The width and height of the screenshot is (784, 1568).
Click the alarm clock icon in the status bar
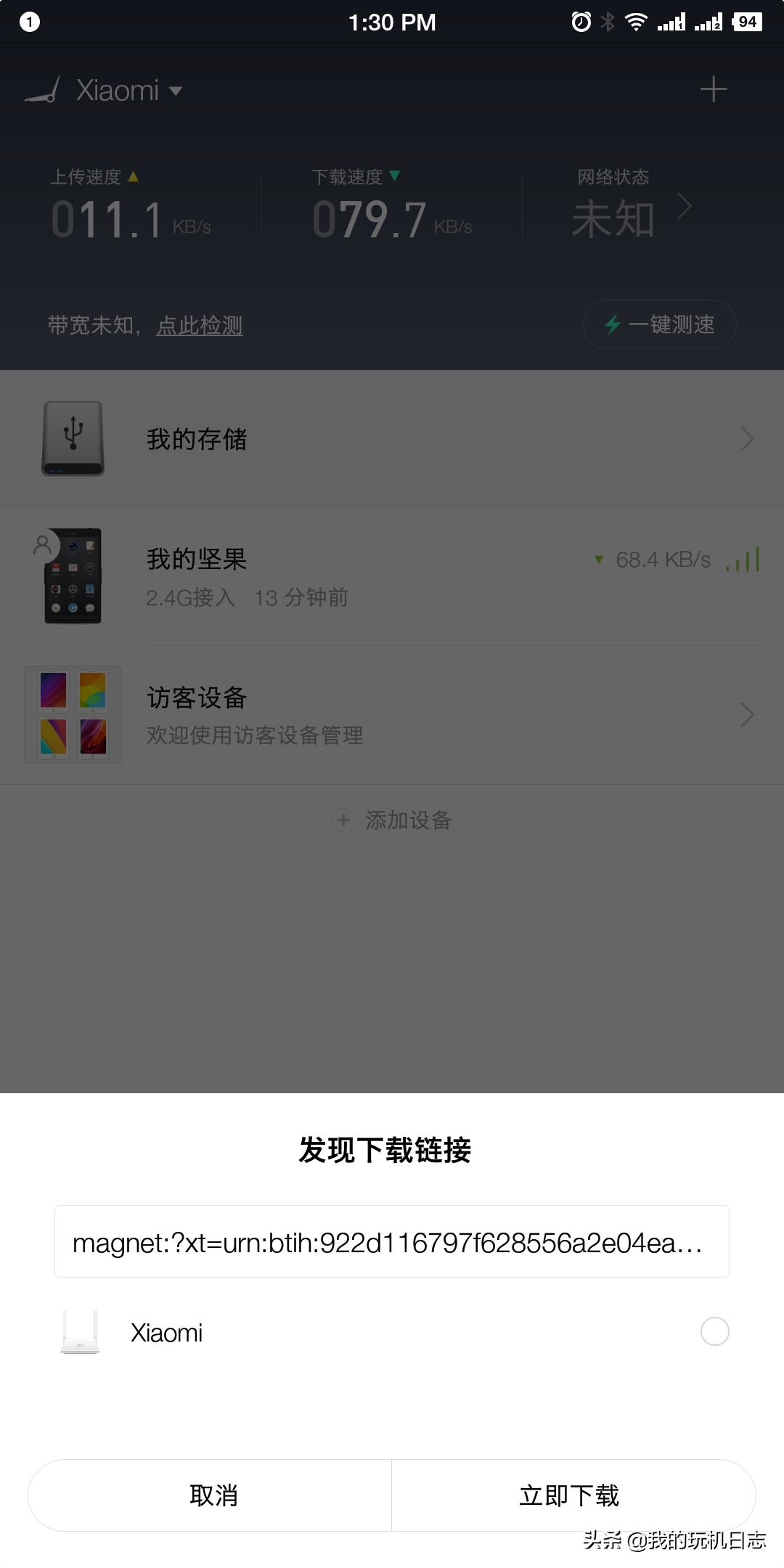coord(580,21)
